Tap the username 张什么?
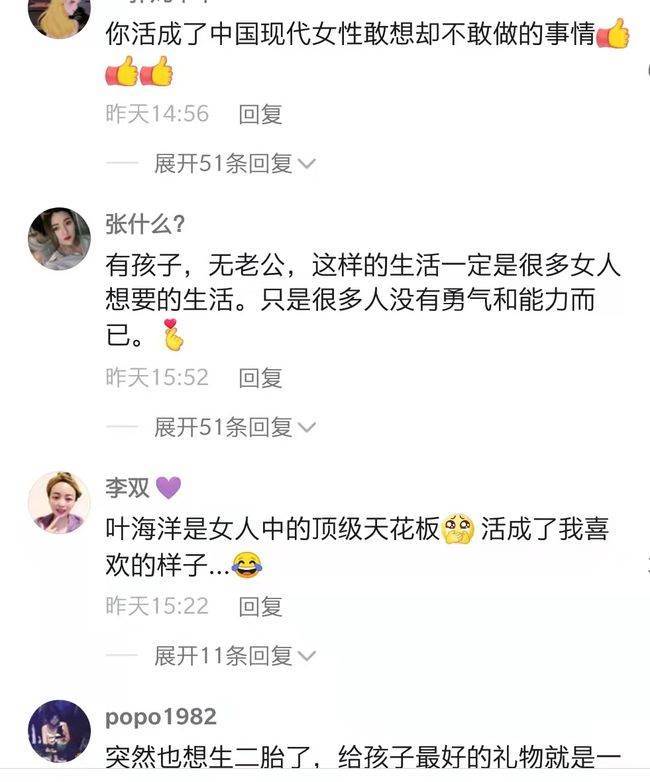Viewport: 650px width, 782px height. (145, 222)
